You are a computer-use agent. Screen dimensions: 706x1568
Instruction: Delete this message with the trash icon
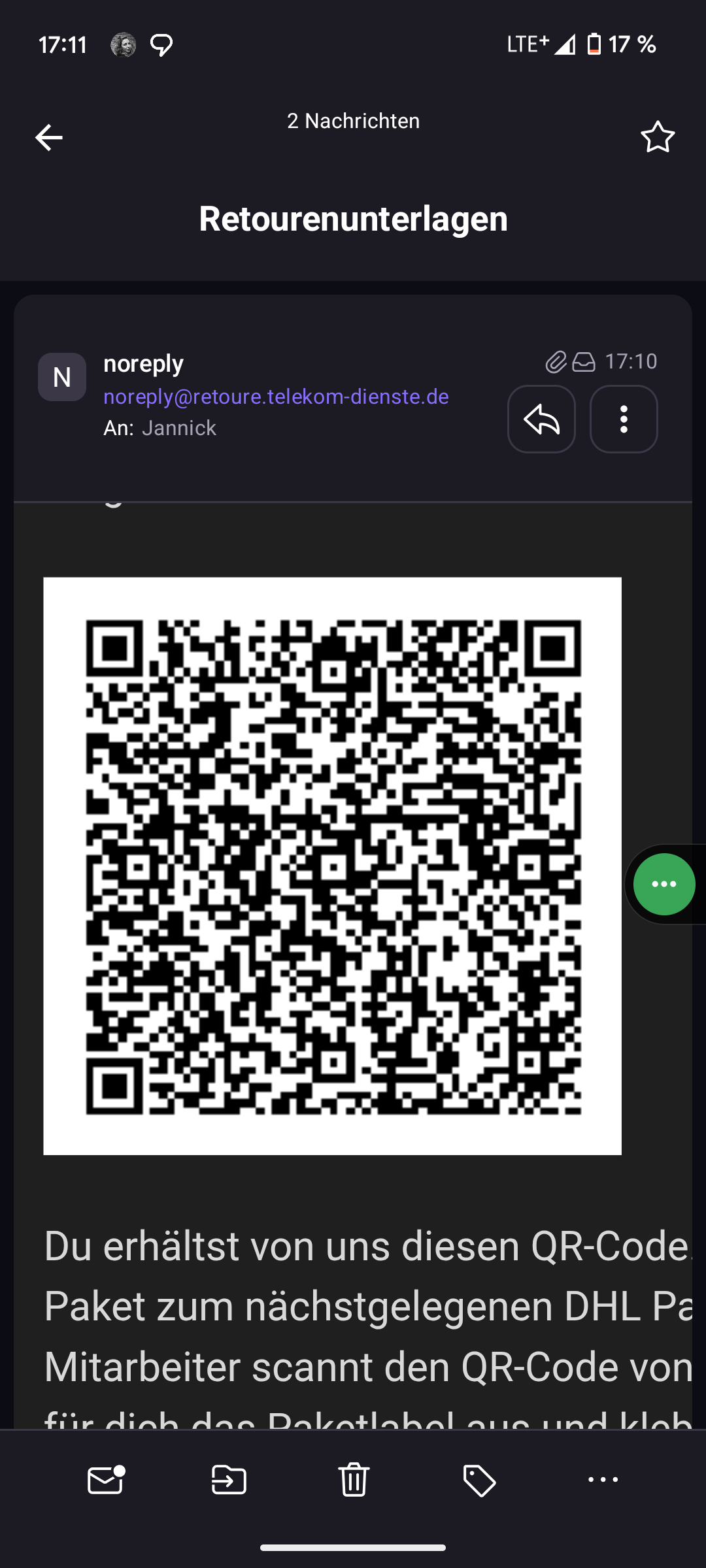(354, 1480)
